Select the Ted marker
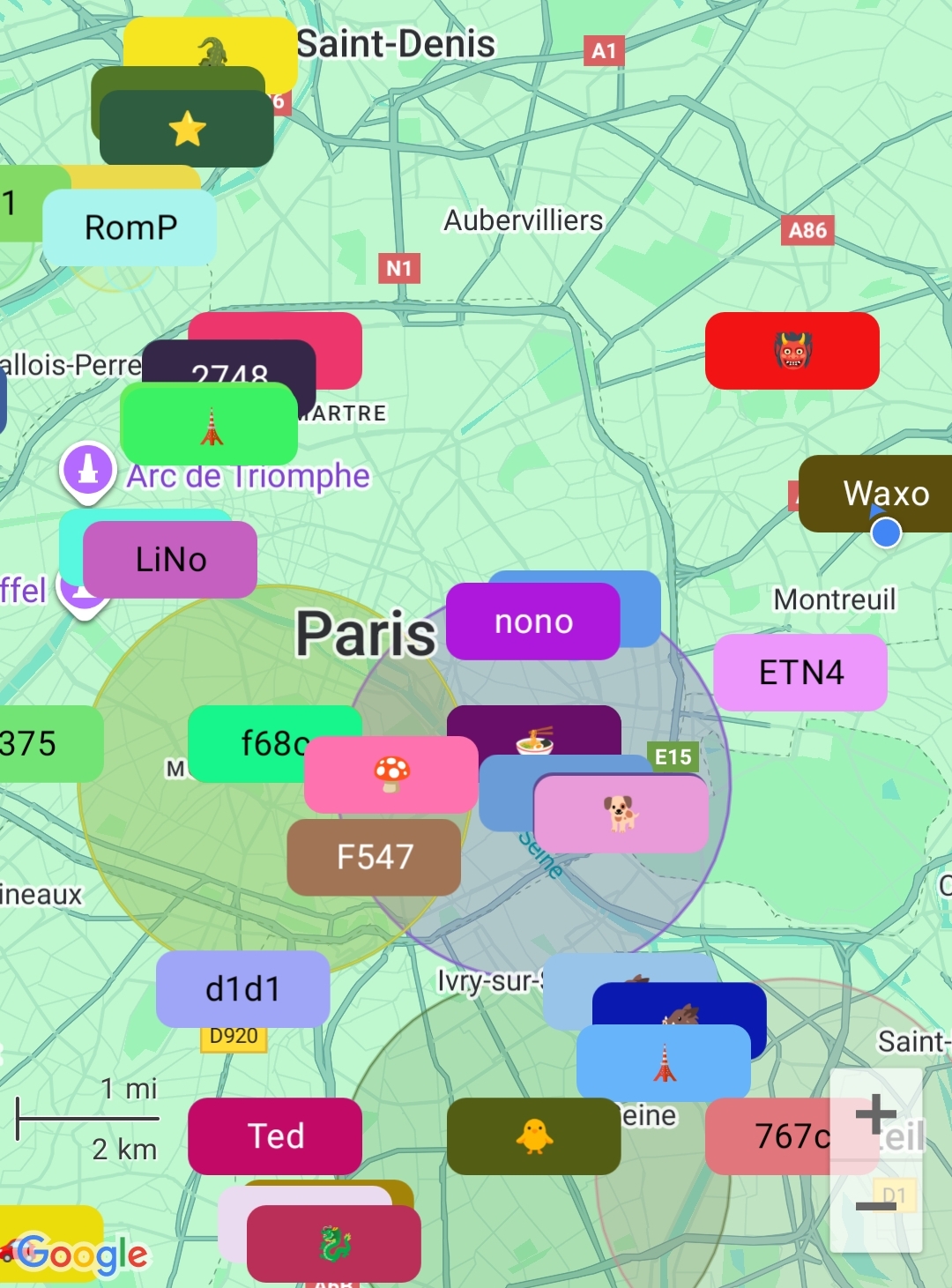 pyautogui.click(x=275, y=1136)
